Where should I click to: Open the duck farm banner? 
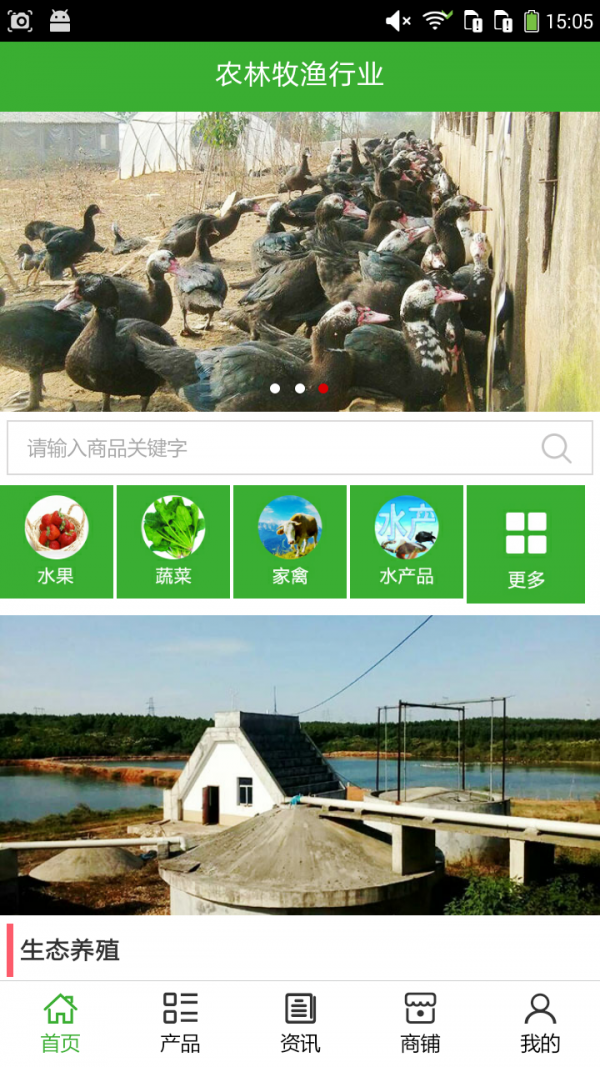click(300, 260)
